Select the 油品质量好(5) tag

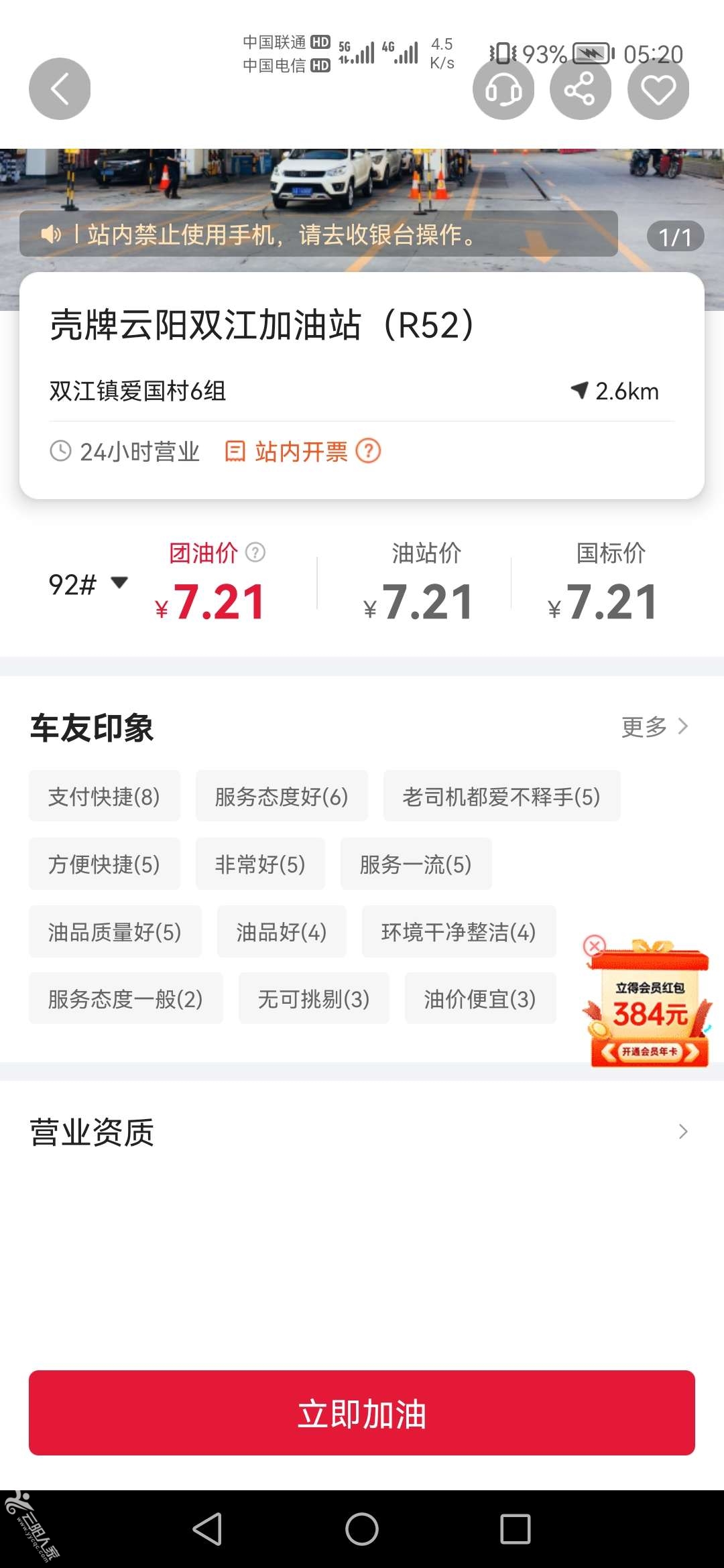pyautogui.click(x=115, y=931)
